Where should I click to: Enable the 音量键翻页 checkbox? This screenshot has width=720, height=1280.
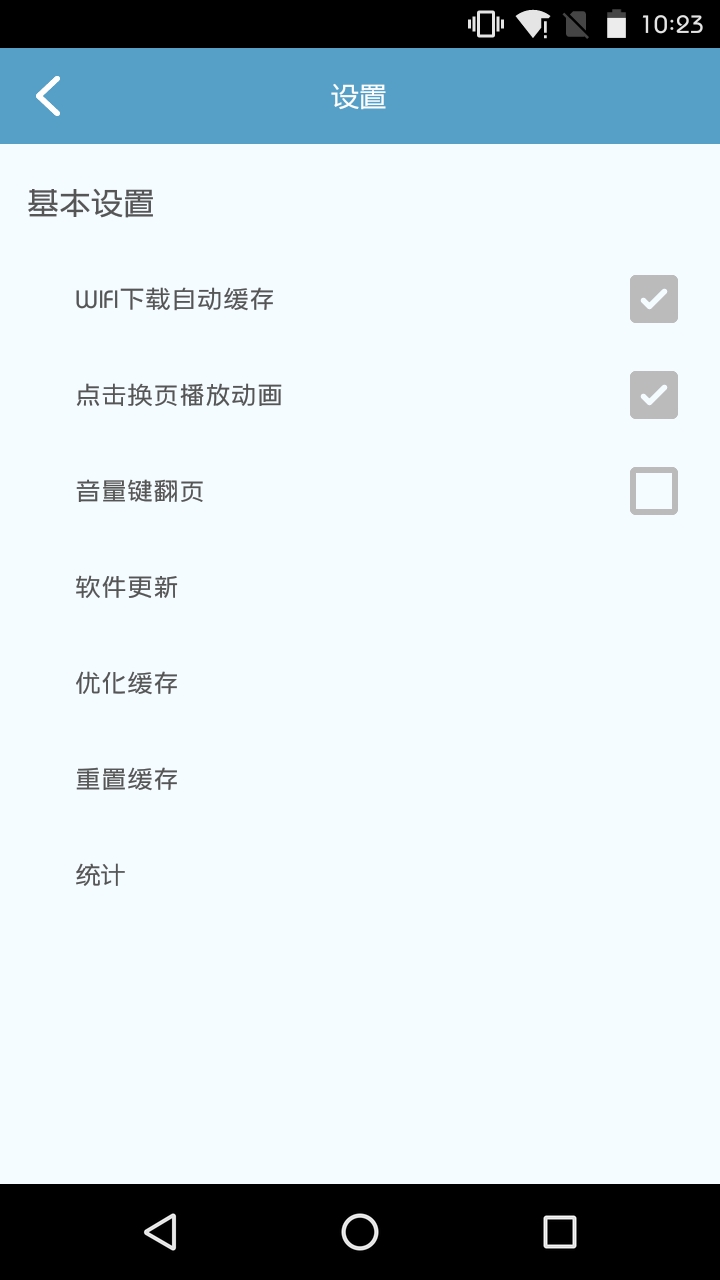click(x=654, y=491)
